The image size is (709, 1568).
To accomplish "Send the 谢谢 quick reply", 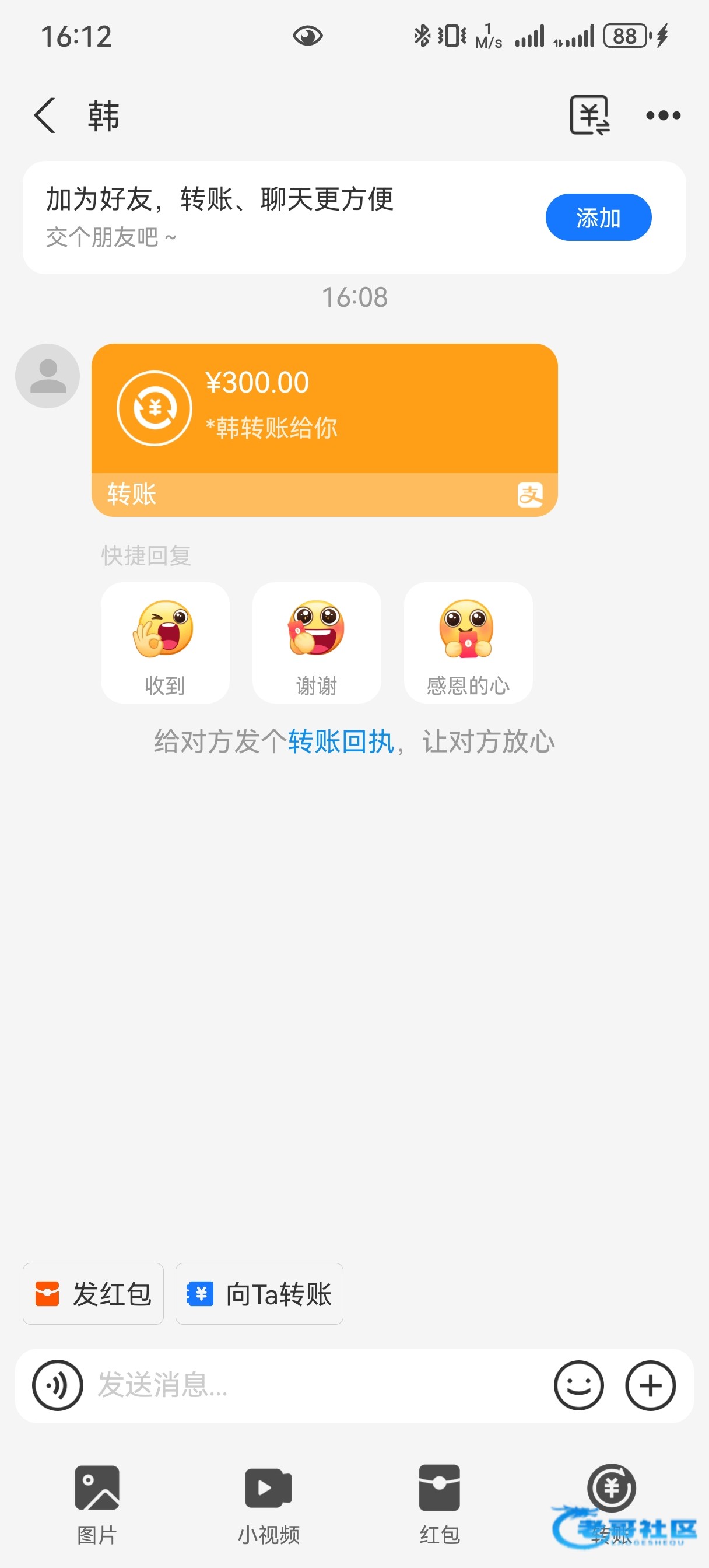I will coord(317,642).
